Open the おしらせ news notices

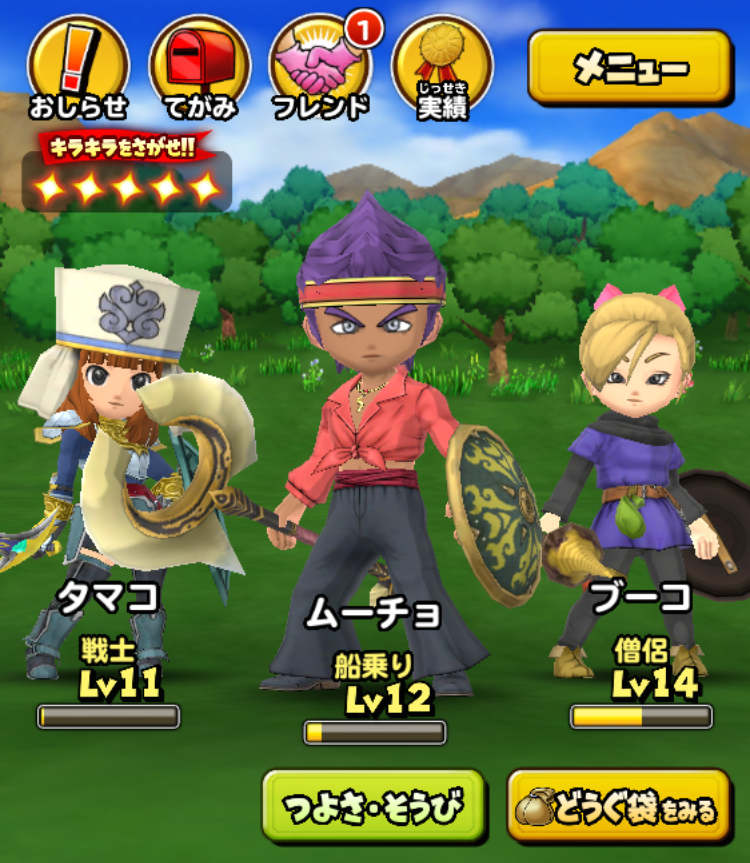click(78, 67)
